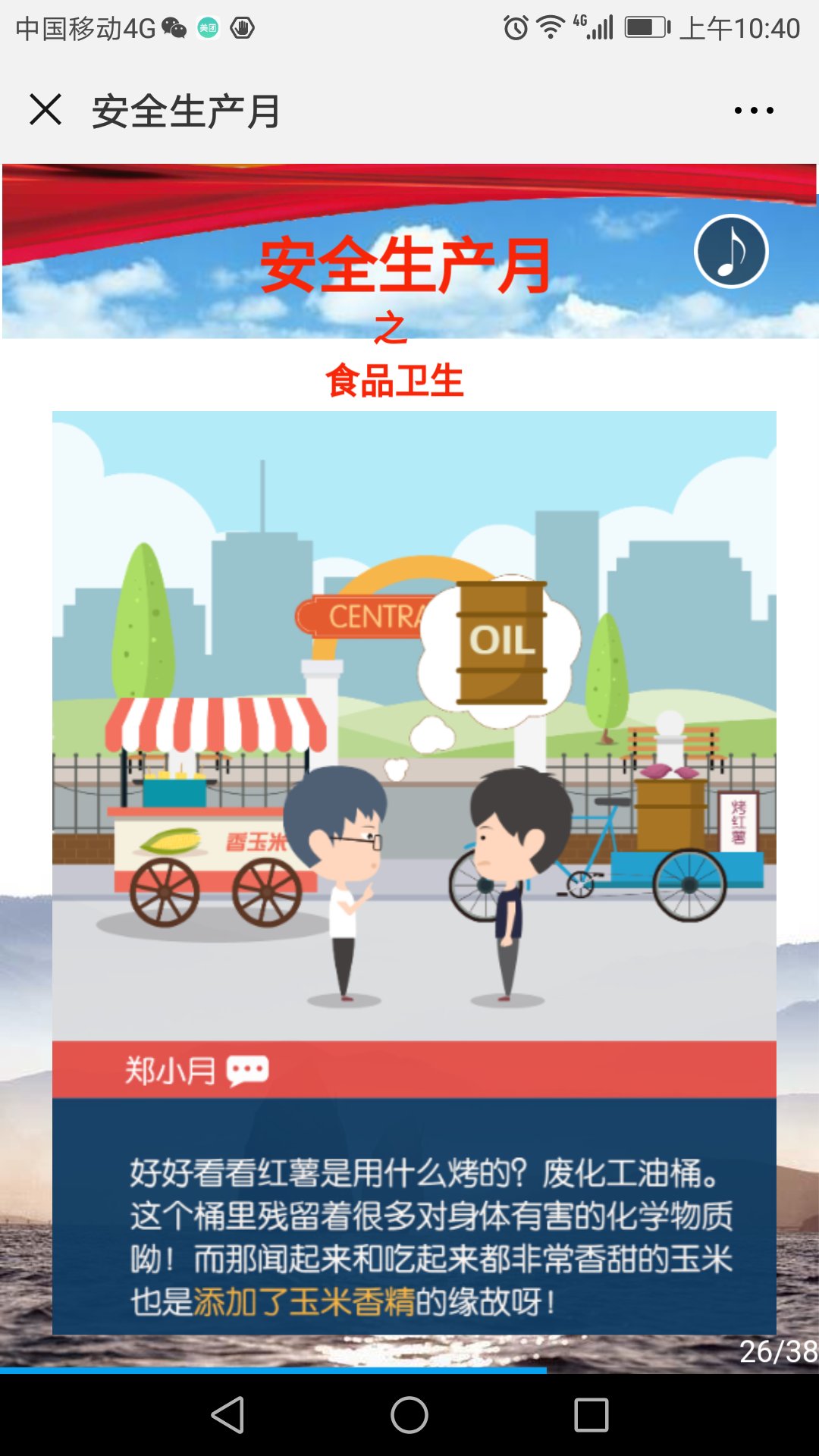Open the recent apps view
The width and height of the screenshot is (819, 1456).
pyautogui.click(x=591, y=1415)
